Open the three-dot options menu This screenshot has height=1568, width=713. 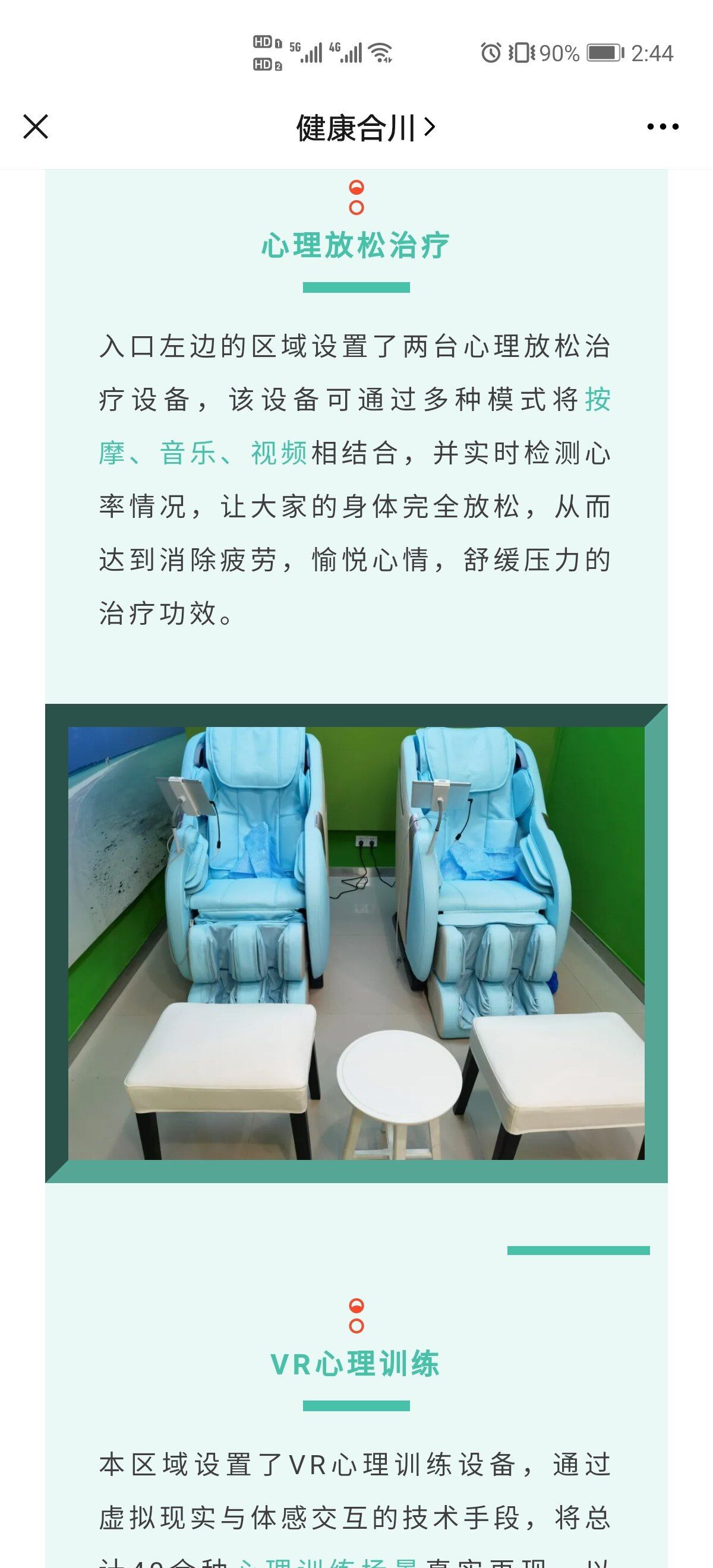click(x=664, y=127)
